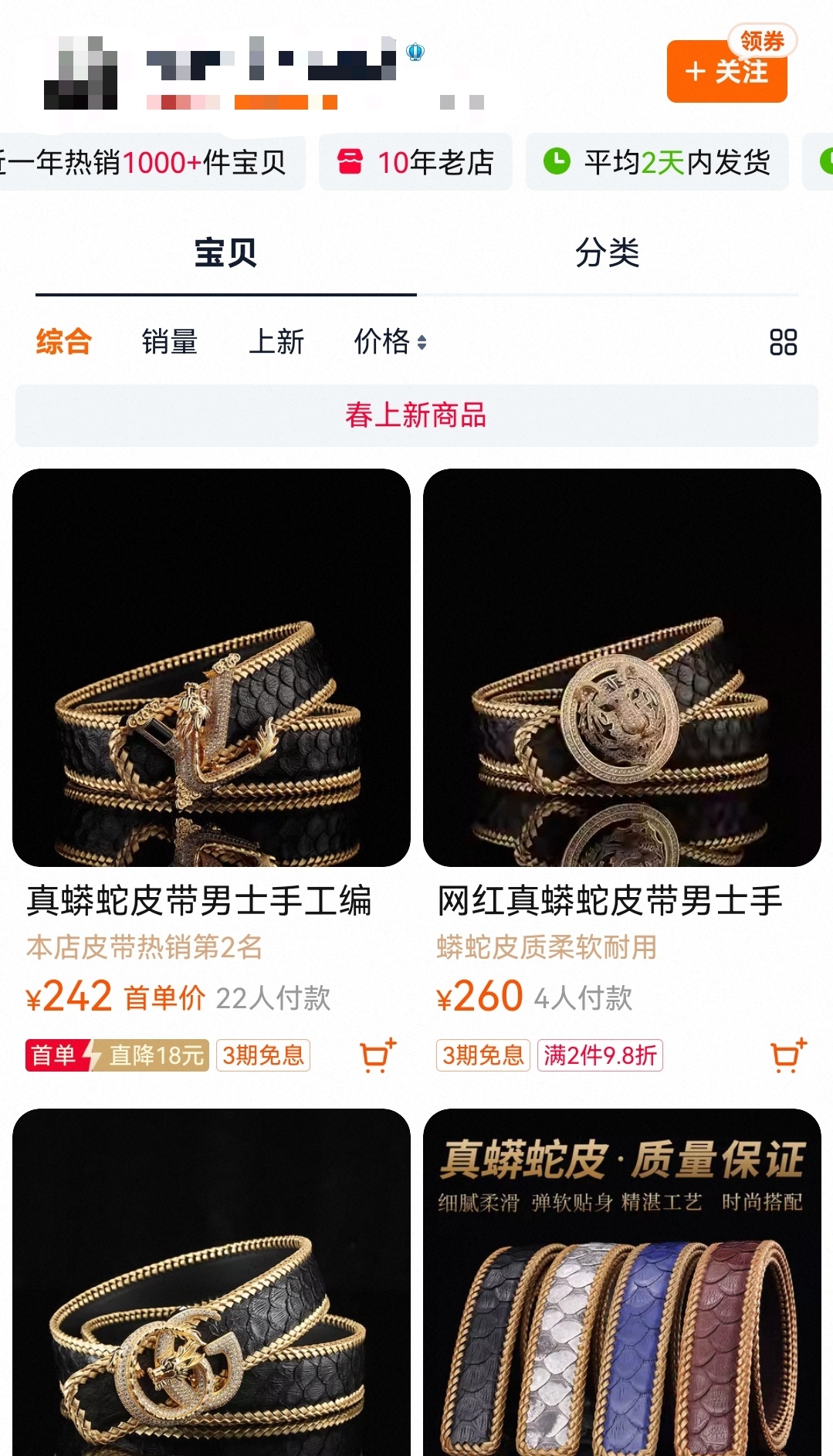833x1456 pixels.
Task: Tap the 10年老店 shop badge
Action: [416, 162]
